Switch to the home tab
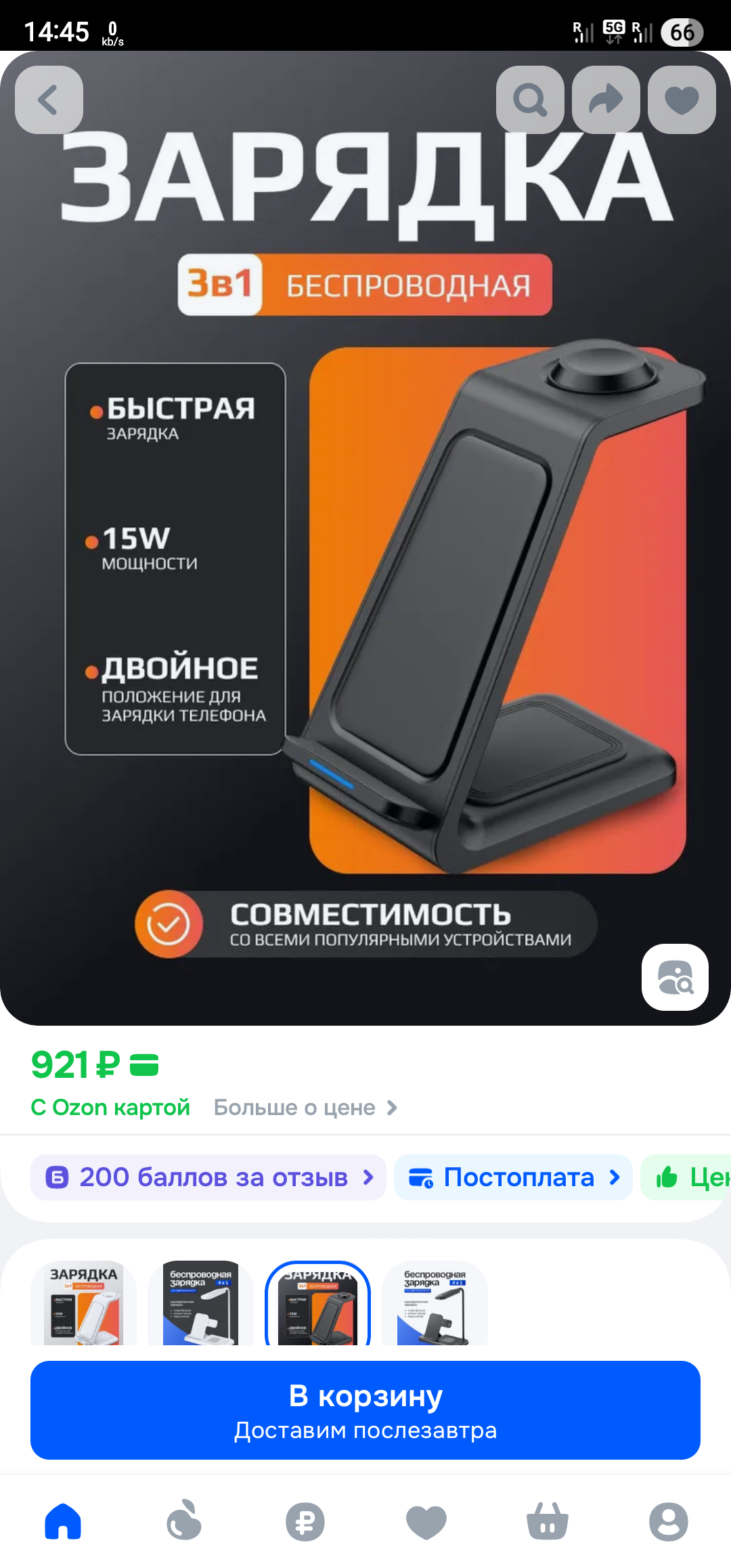Screen dimensions: 731x1568 (63, 1521)
